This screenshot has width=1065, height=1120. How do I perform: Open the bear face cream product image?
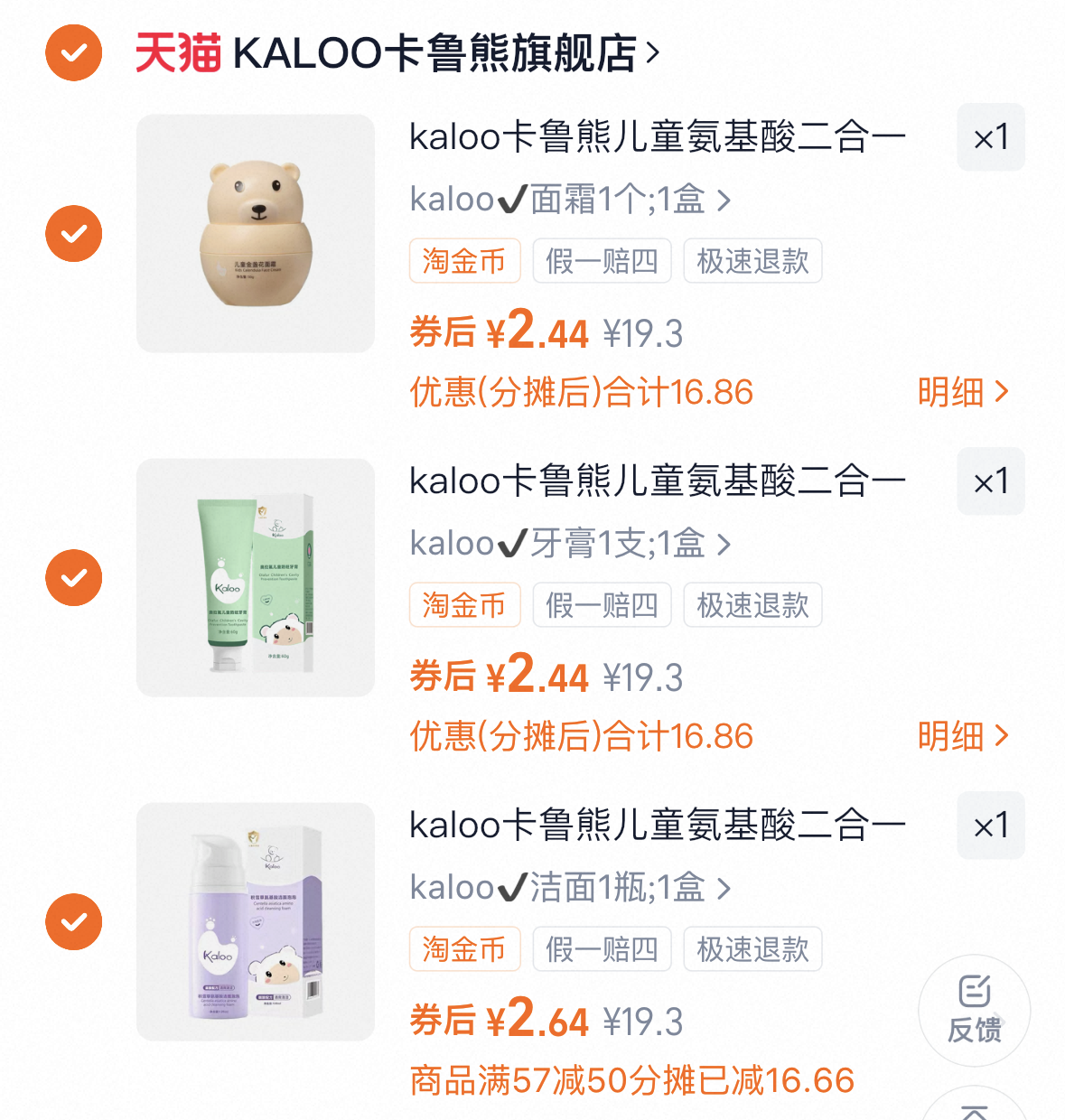256,234
